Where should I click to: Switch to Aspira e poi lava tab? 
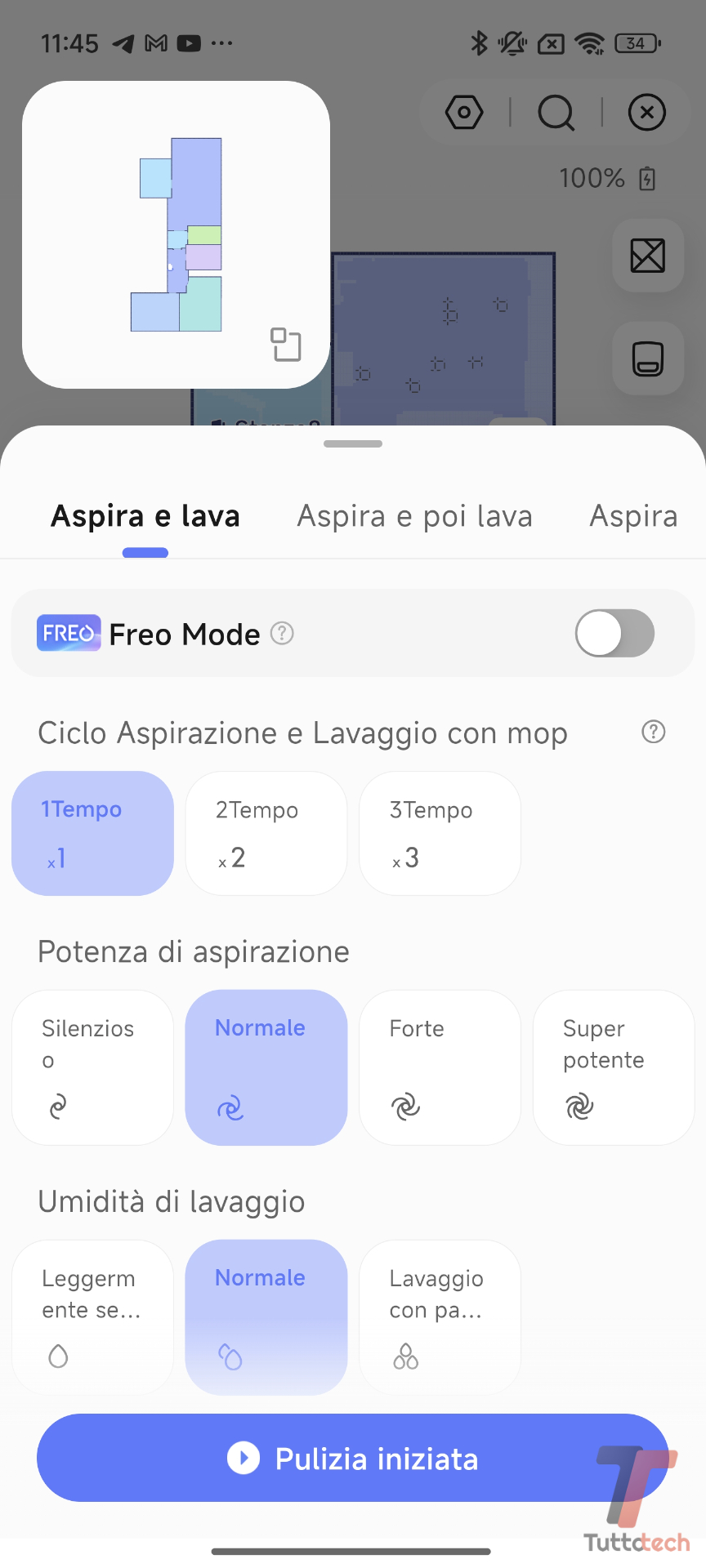(x=414, y=516)
